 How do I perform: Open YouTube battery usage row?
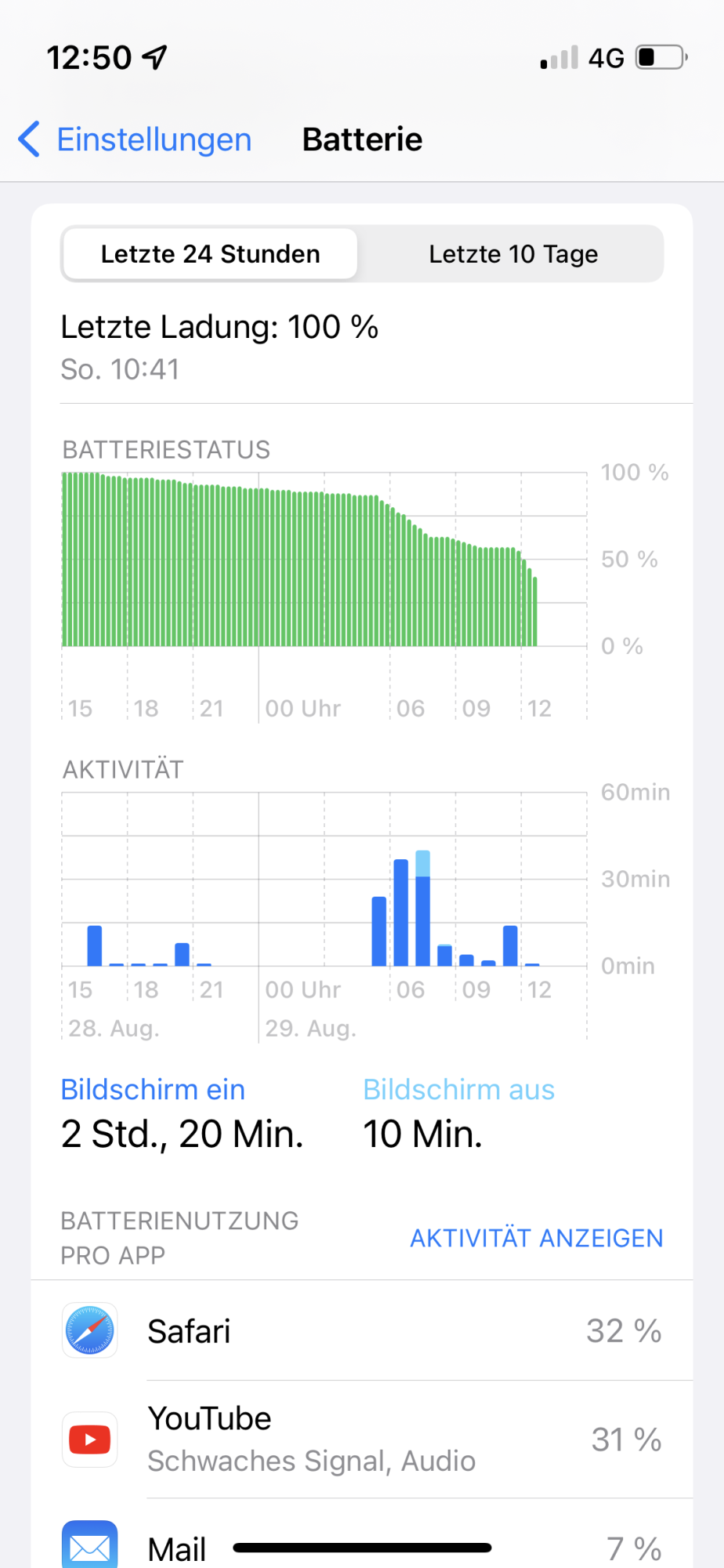tap(362, 1439)
